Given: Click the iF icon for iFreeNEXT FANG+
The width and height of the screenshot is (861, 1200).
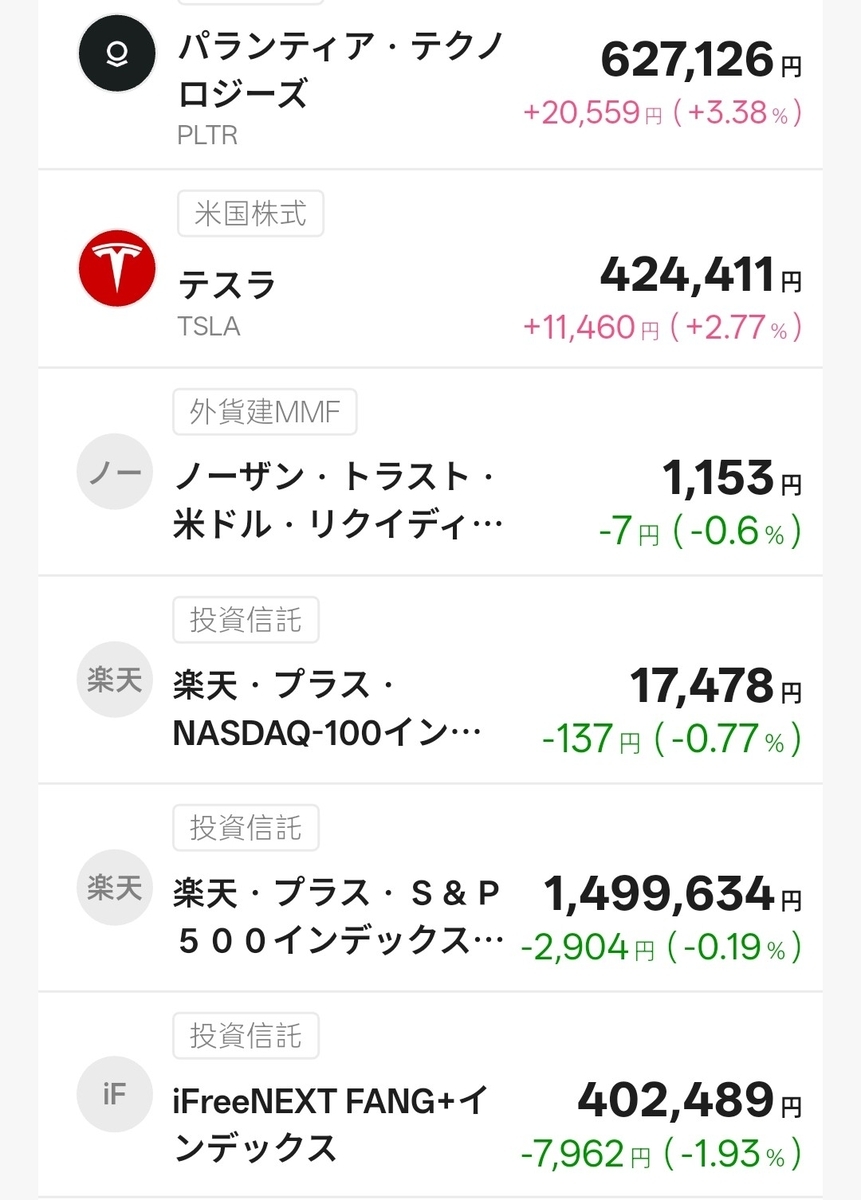Looking at the screenshot, I should (114, 1094).
